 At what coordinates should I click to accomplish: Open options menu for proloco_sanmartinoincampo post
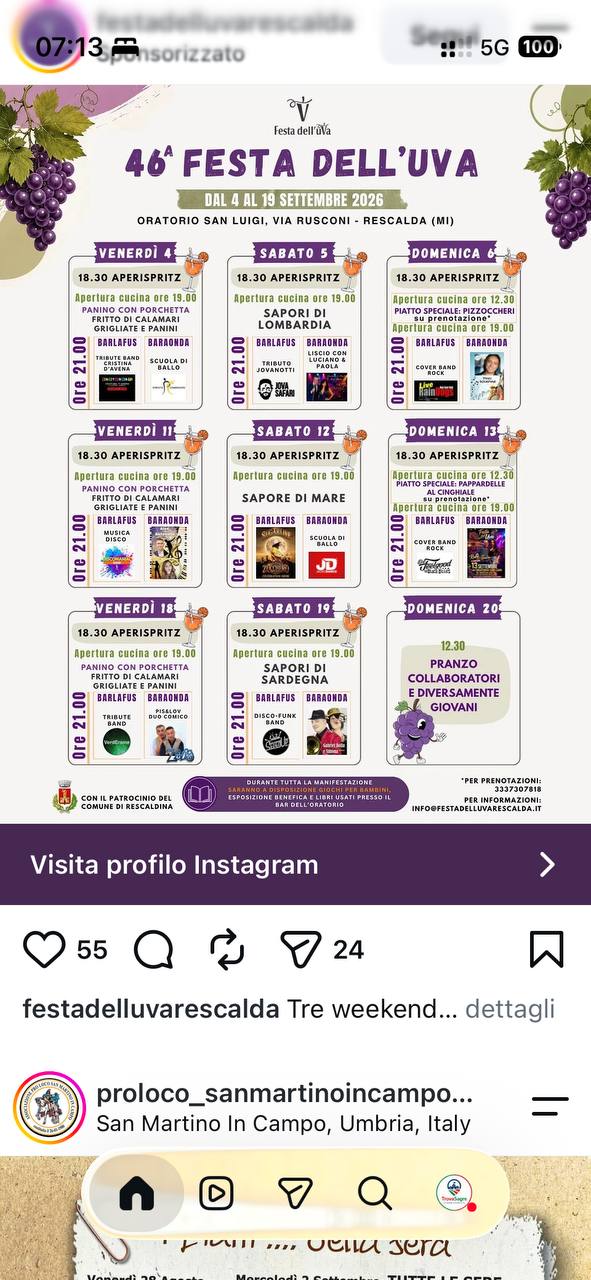(x=550, y=1106)
